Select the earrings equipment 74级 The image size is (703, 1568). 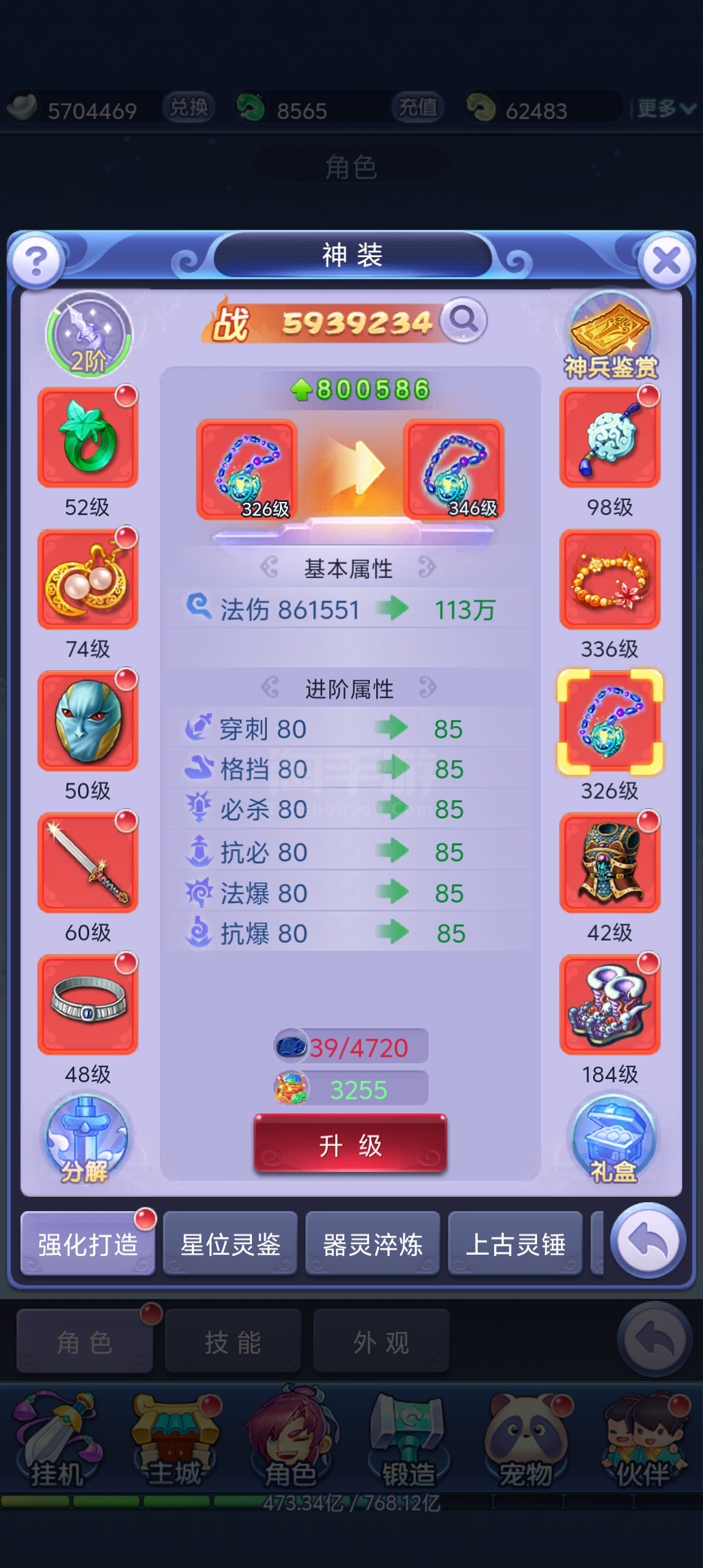tap(88, 580)
